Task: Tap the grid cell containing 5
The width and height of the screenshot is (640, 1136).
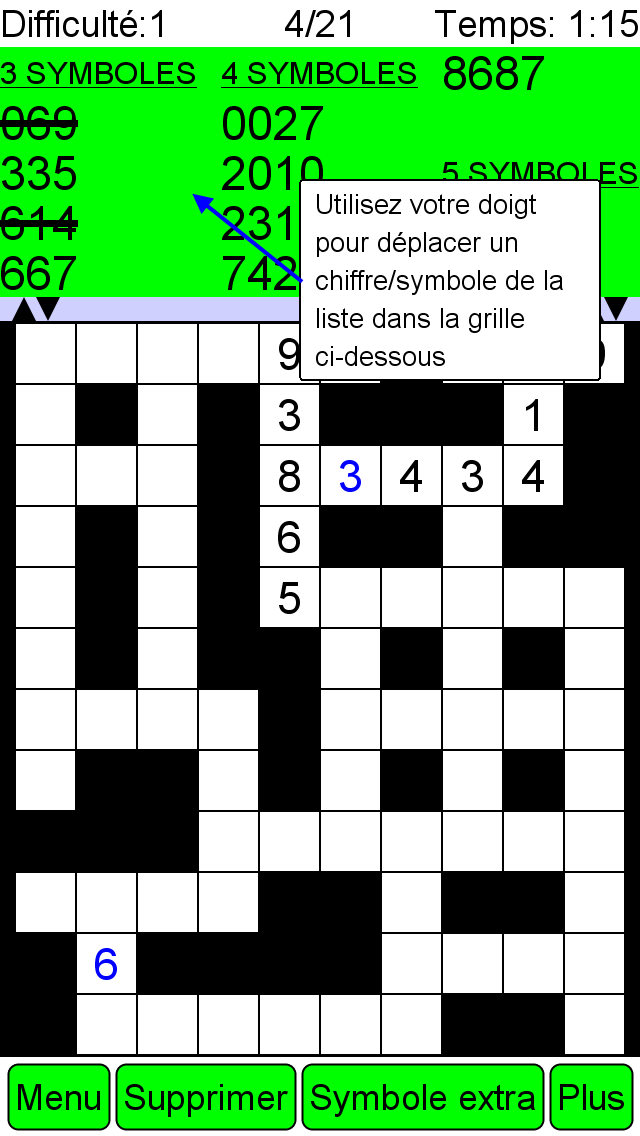Action: 289,598
